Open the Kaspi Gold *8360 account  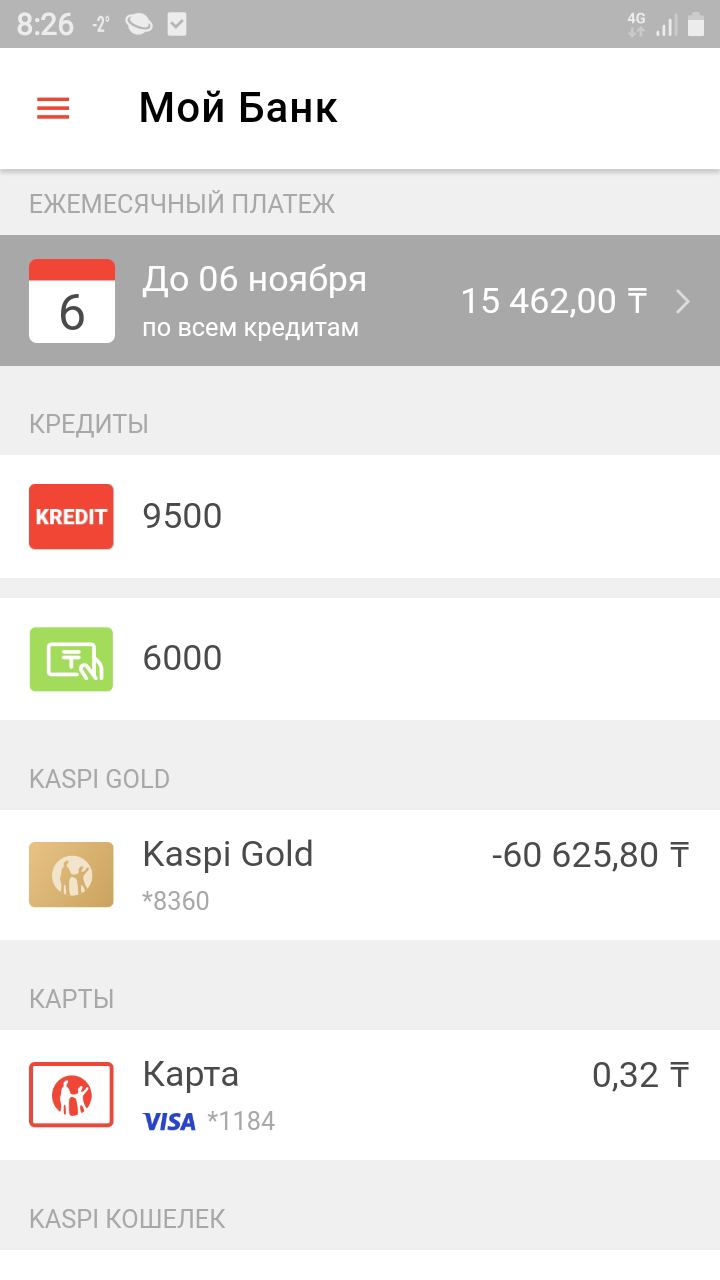coord(360,874)
